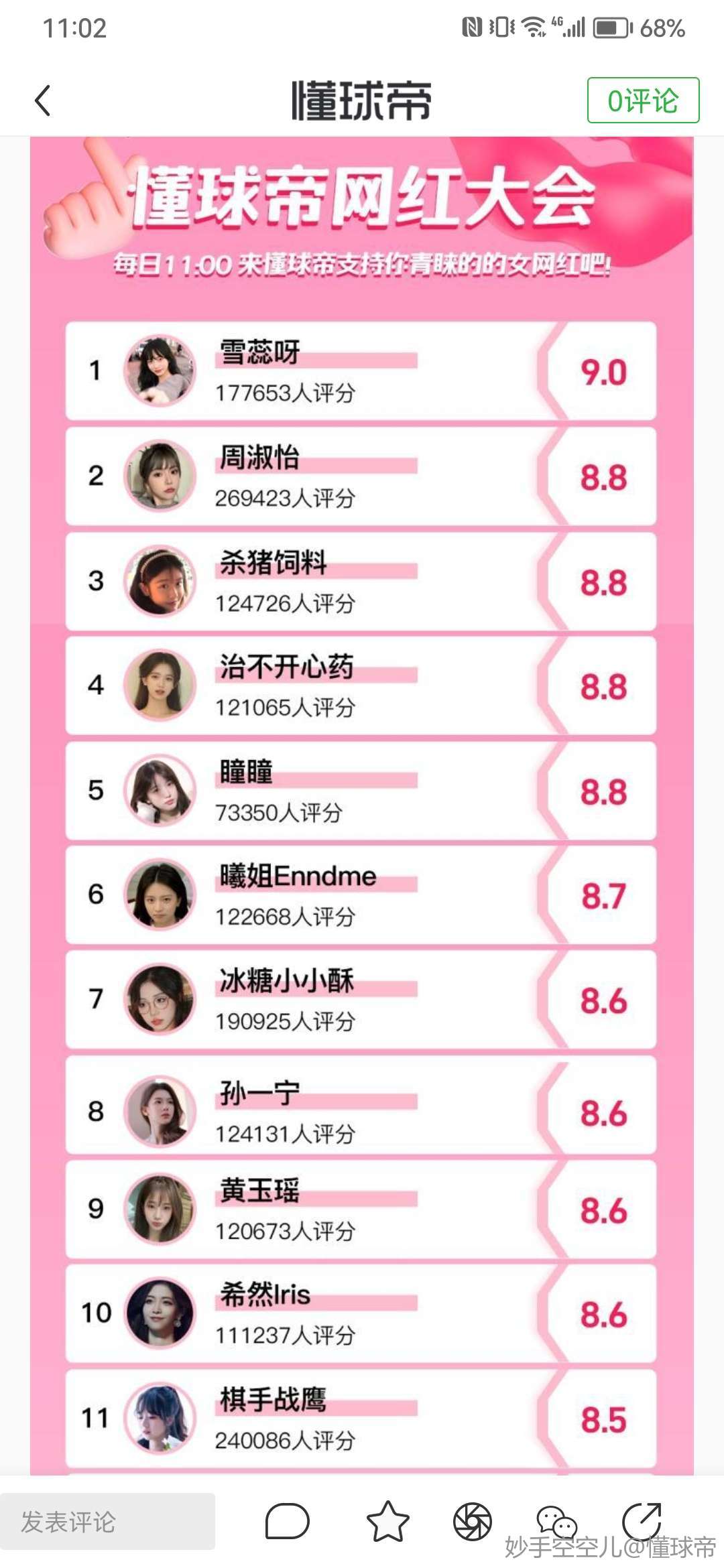The image size is (724, 1568).
Task: Open the 0评论 comments button
Action: click(643, 101)
